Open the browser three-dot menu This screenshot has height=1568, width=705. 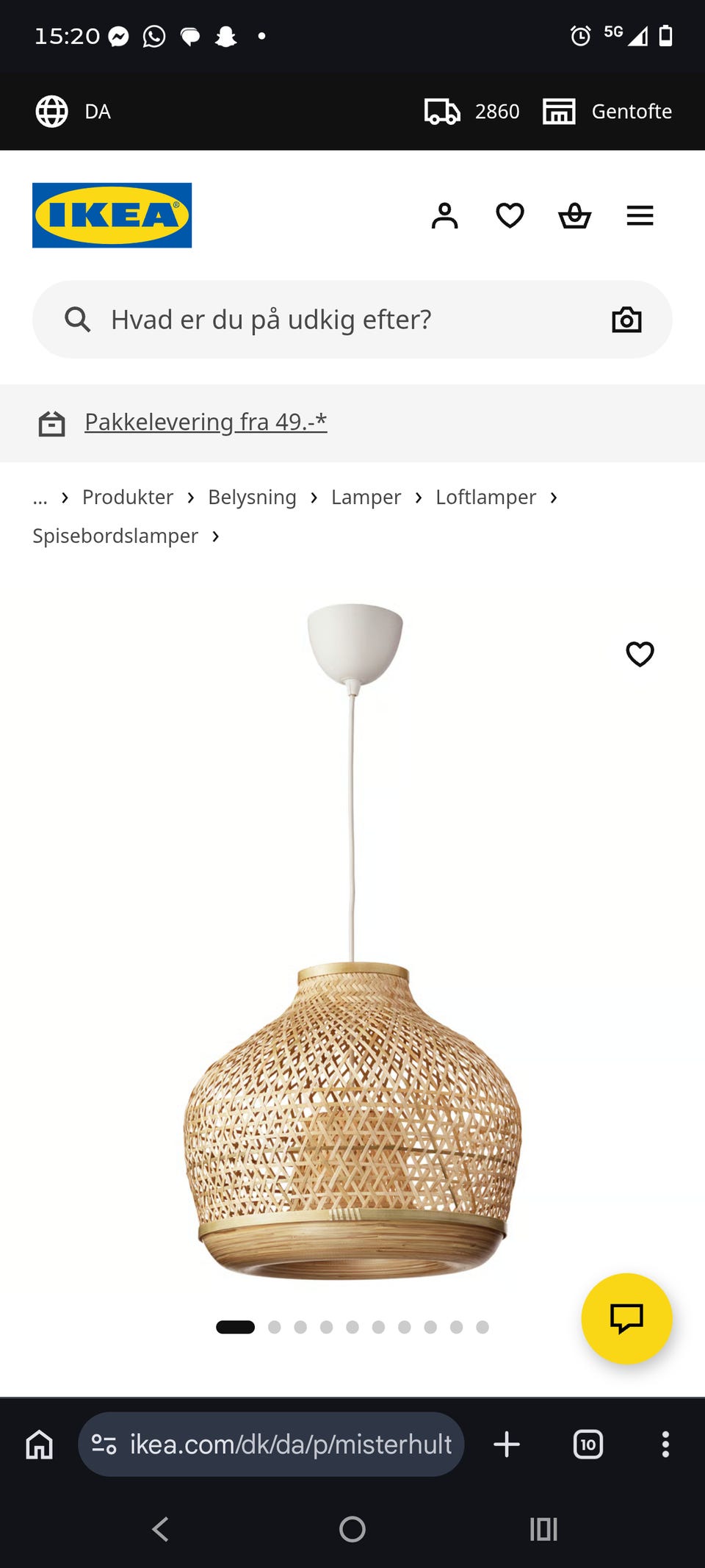tap(665, 1445)
